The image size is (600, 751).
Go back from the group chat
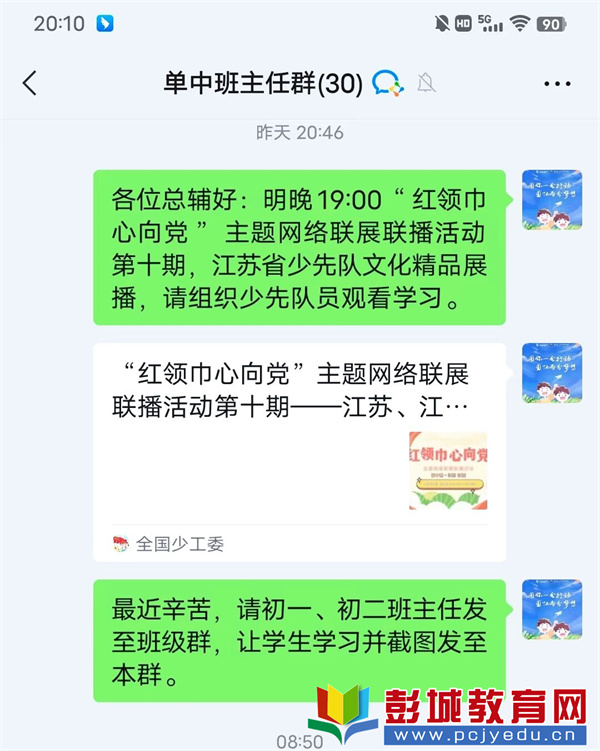click(x=30, y=83)
